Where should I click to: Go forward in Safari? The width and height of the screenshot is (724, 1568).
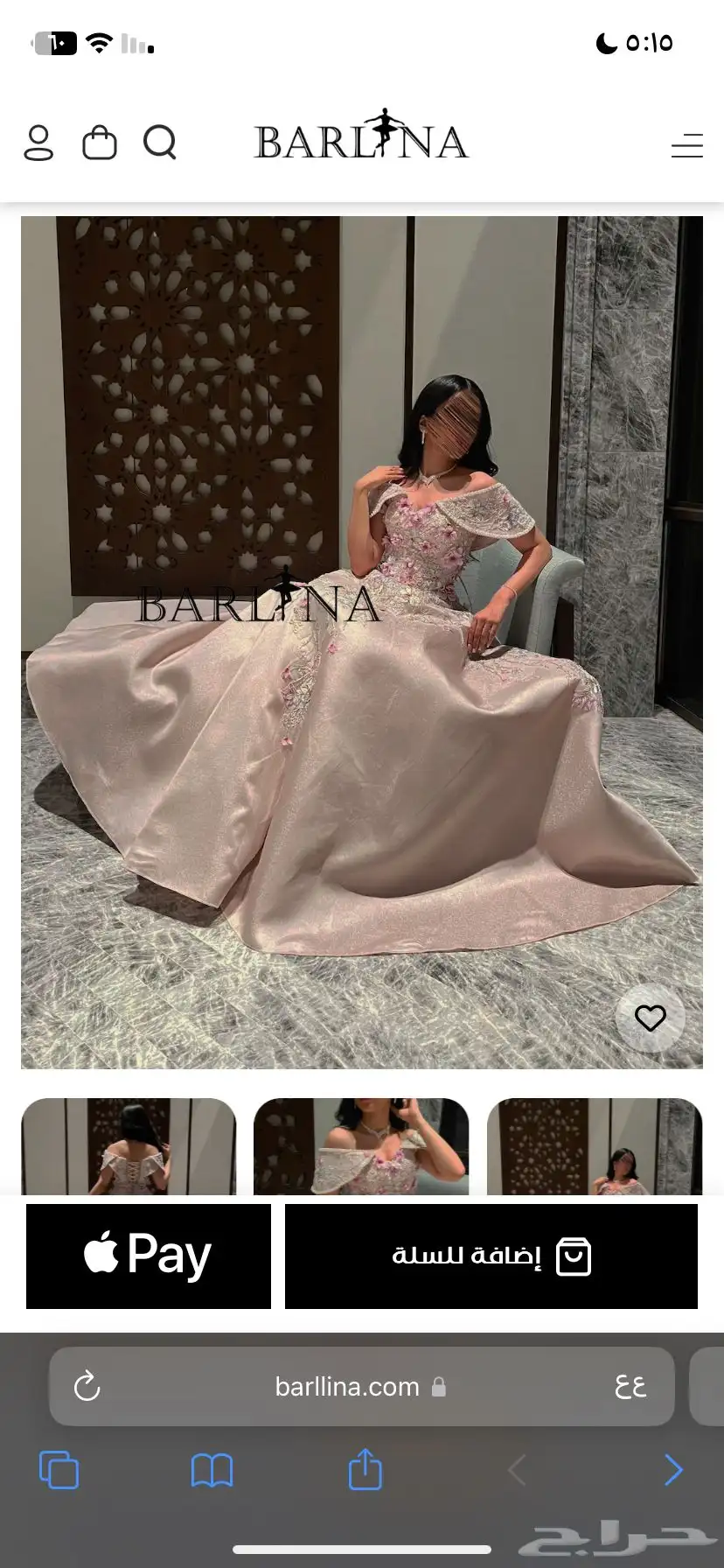(672, 1470)
